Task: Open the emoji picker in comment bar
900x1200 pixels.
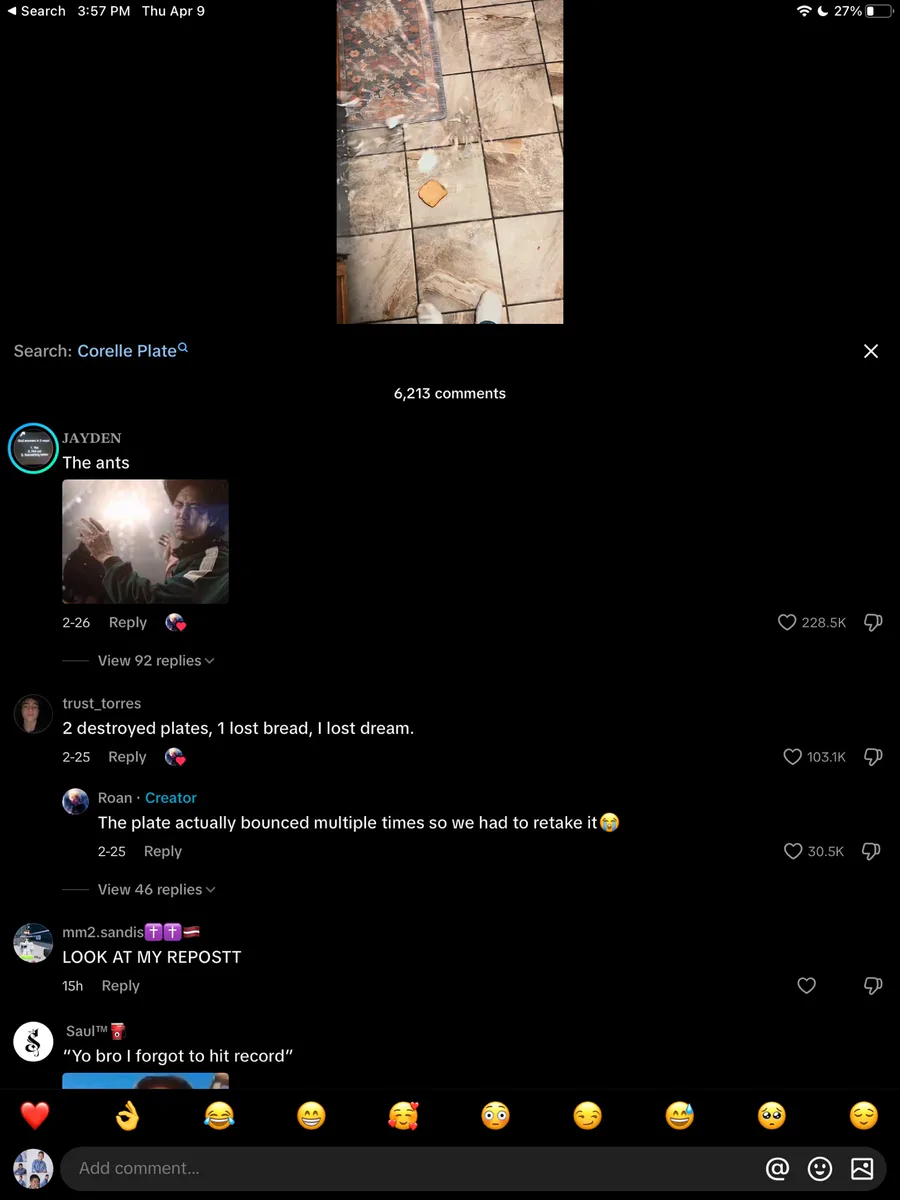Action: (819, 1168)
